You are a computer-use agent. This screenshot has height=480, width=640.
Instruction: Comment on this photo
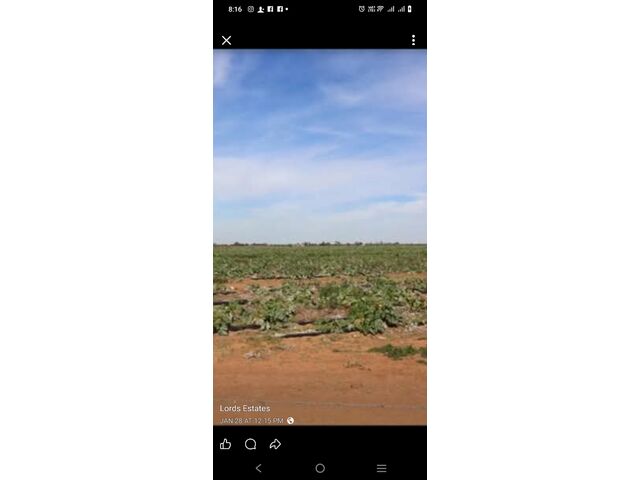pos(250,444)
